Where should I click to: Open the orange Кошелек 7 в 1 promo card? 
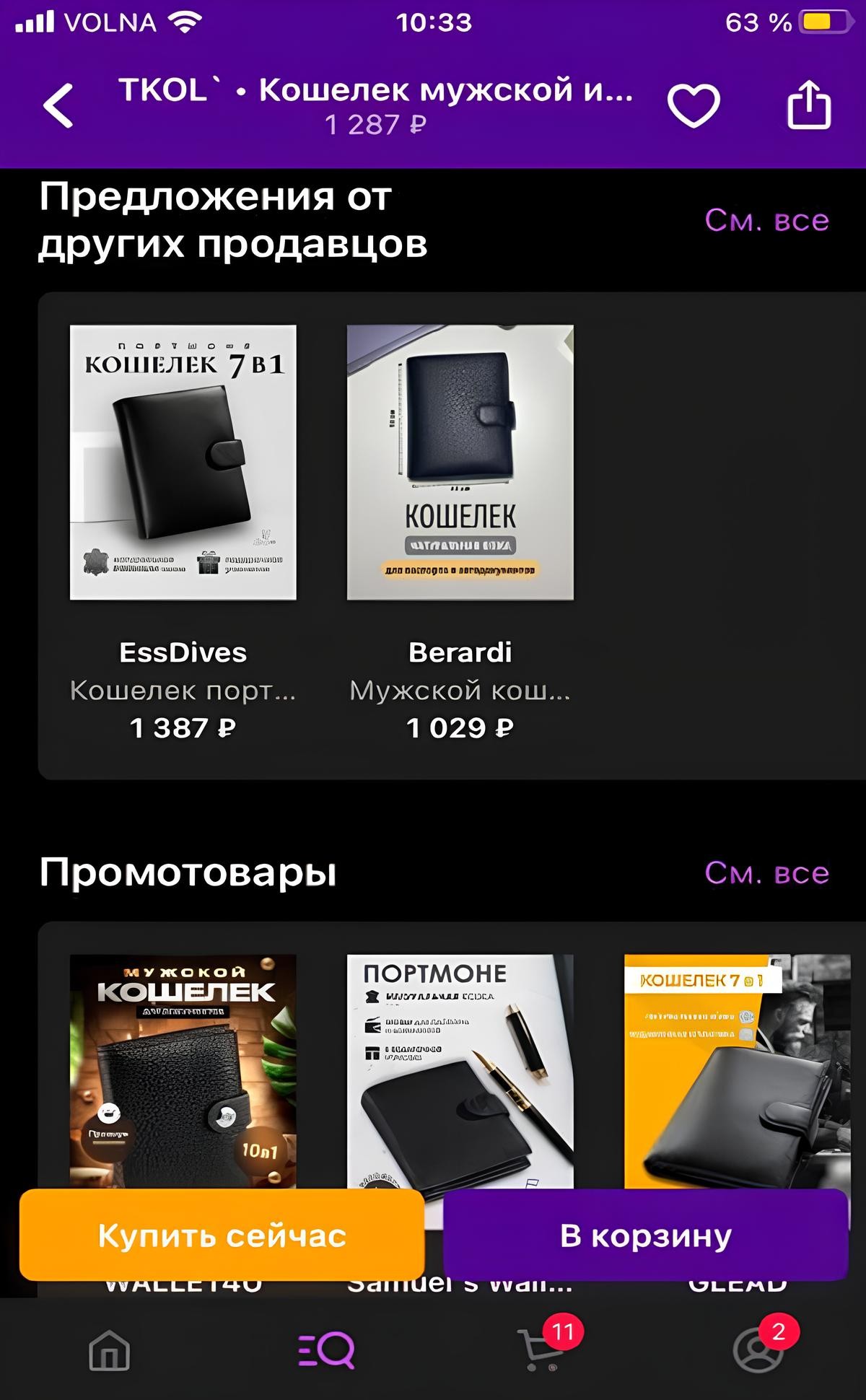(x=736, y=1068)
